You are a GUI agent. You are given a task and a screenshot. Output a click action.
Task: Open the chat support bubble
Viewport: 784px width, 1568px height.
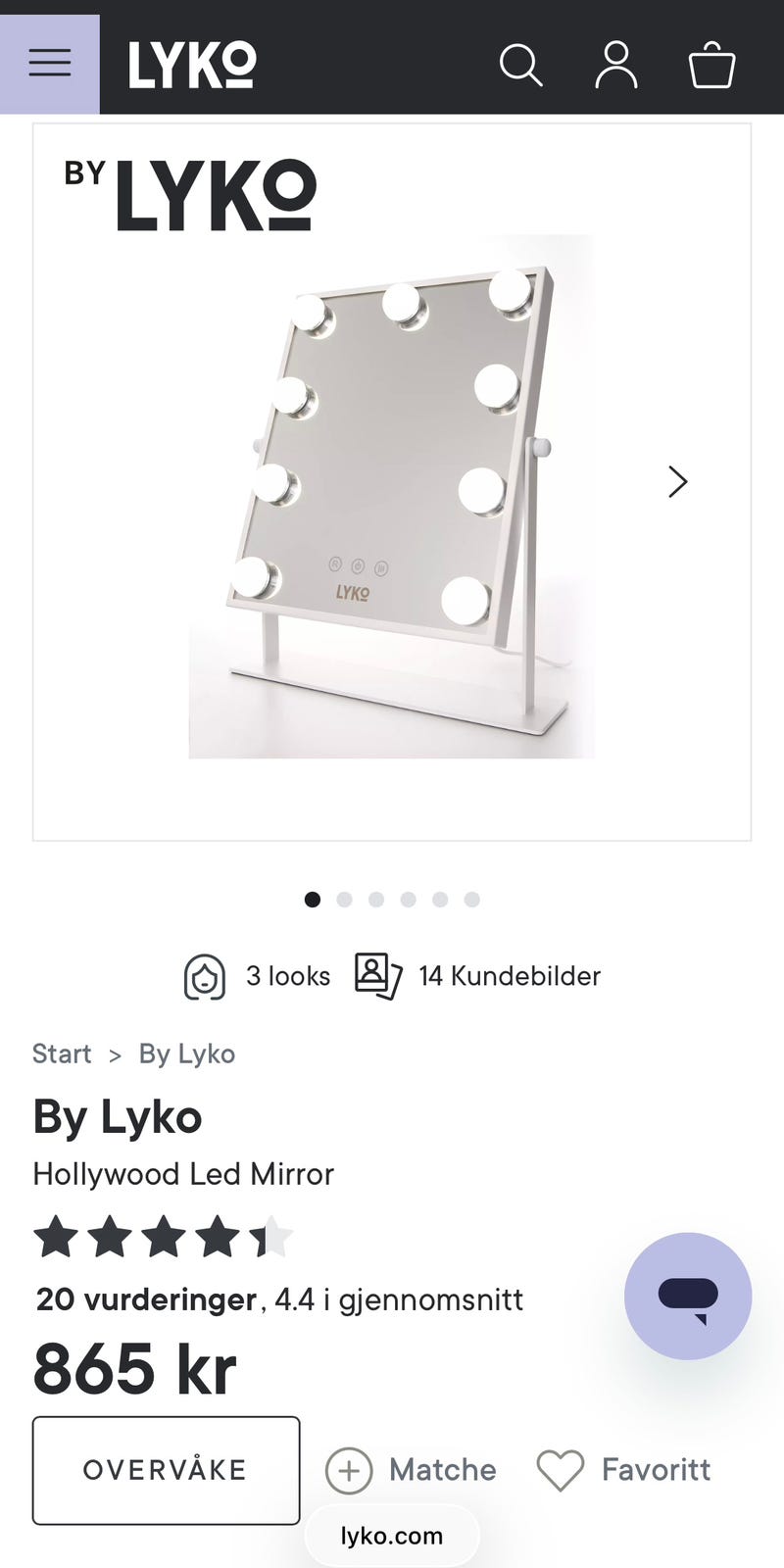(x=688, y=1296)
